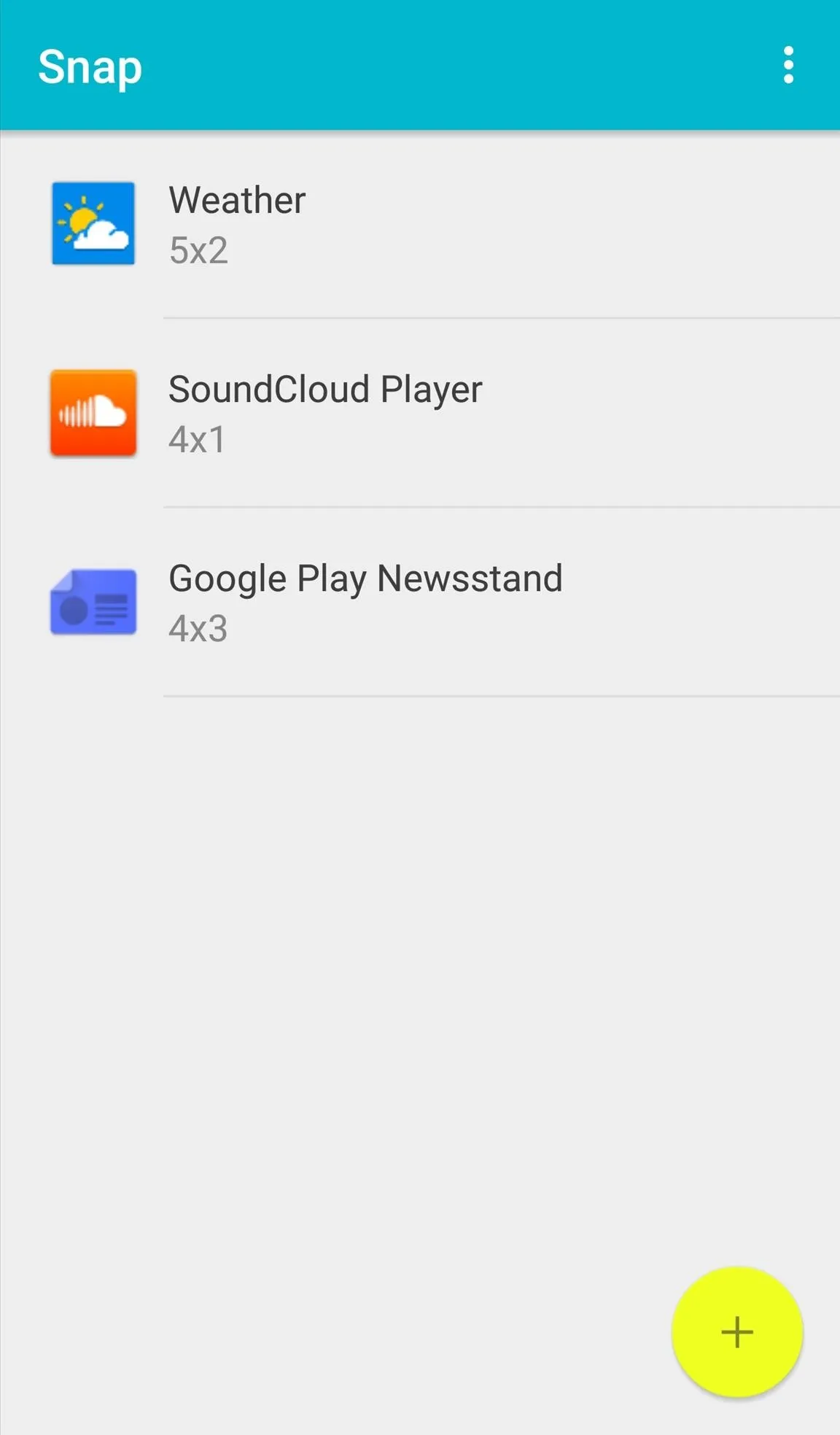
Task: Choose the Google Play Newsstand widget
Action: (x=420, y=602)
